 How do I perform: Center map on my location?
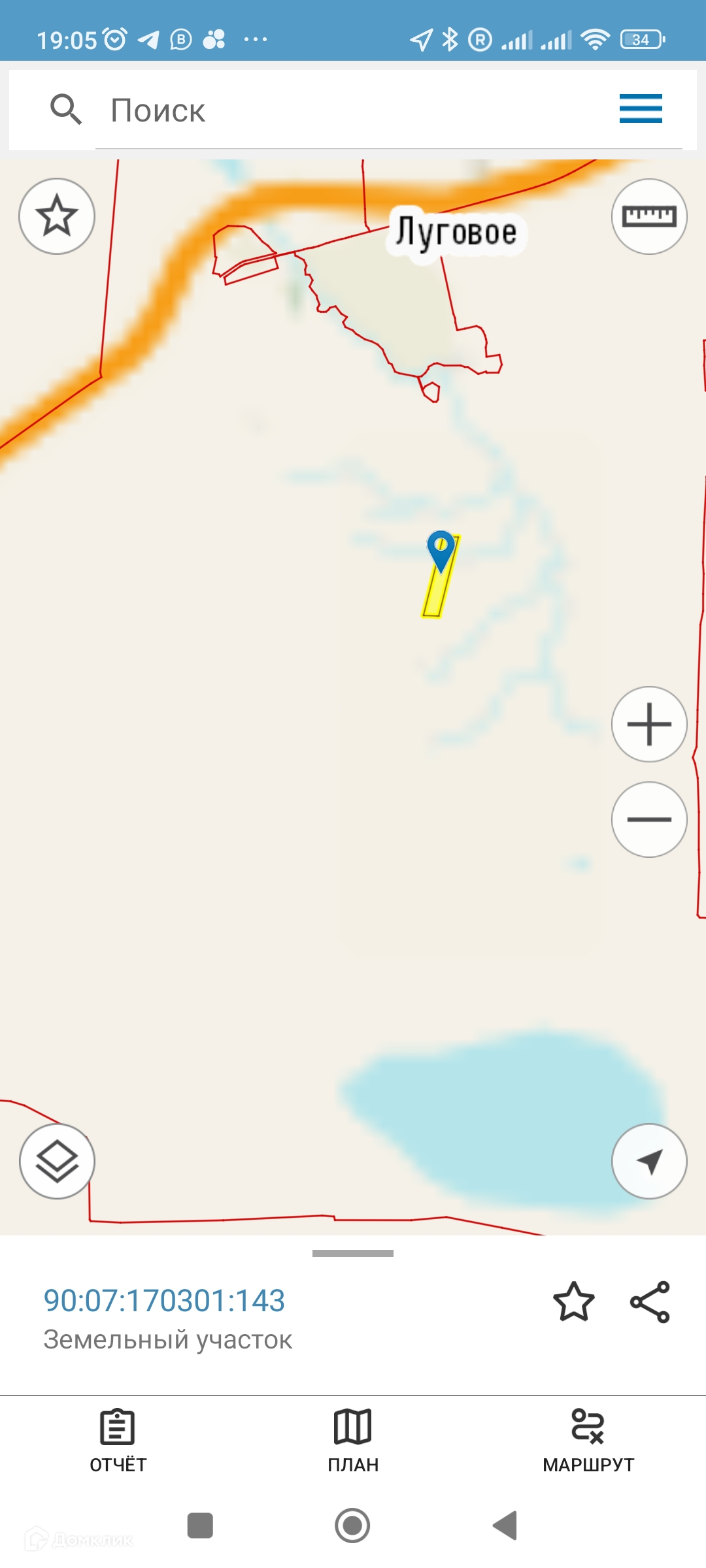[x=649, y=1161]
